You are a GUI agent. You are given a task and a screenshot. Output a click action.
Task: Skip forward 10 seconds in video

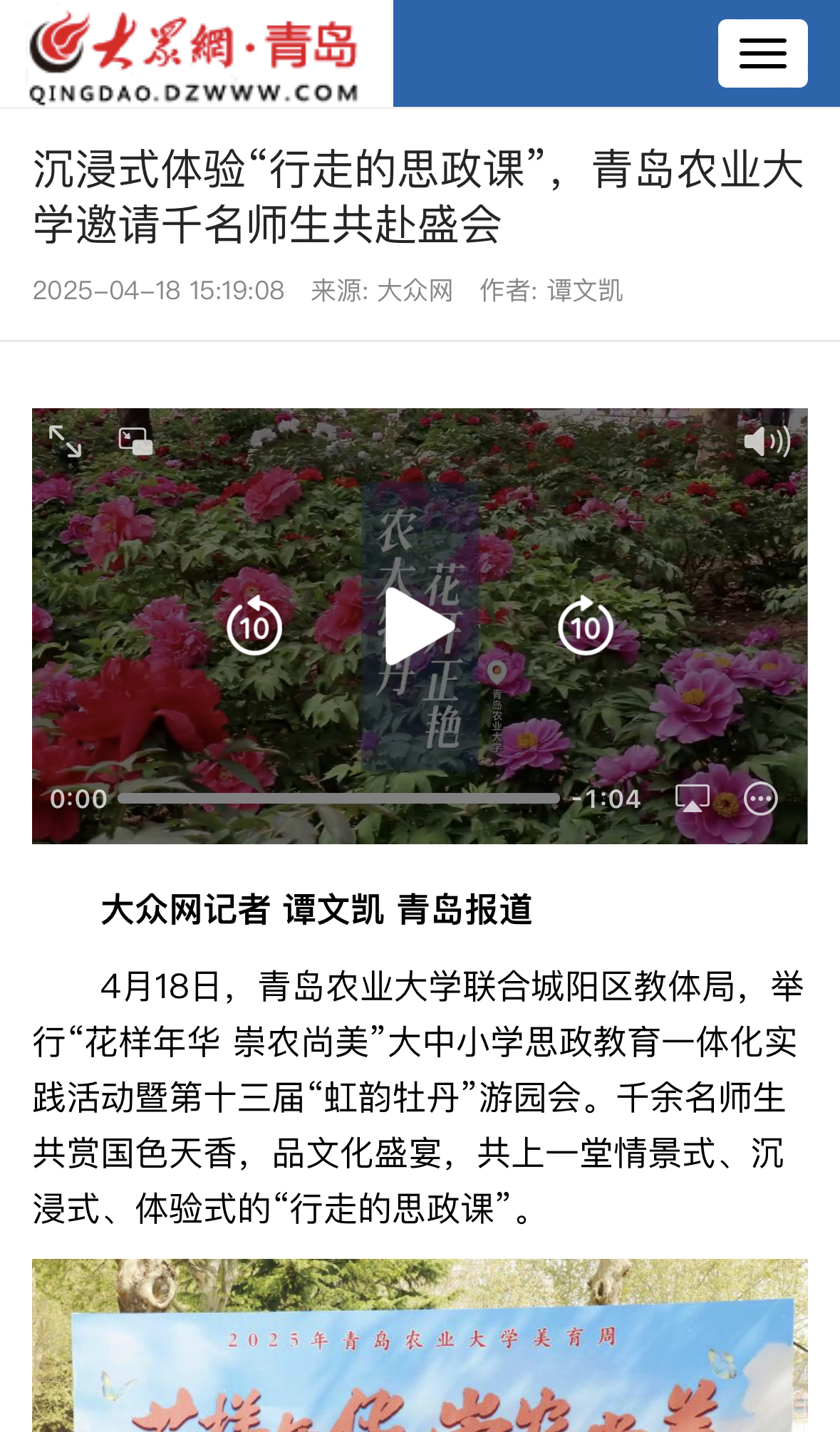[585, 627]
